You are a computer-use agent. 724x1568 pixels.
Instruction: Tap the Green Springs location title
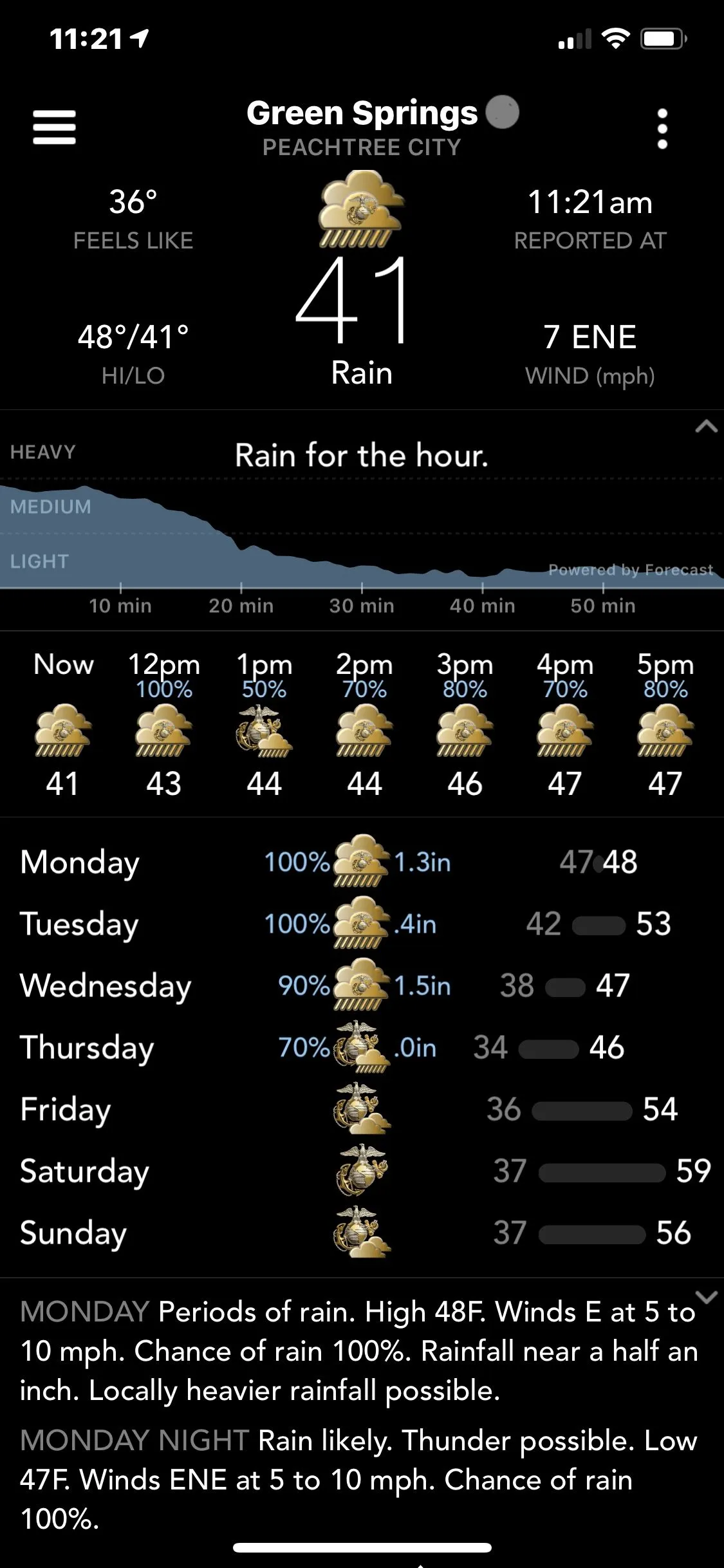point(362,114)
